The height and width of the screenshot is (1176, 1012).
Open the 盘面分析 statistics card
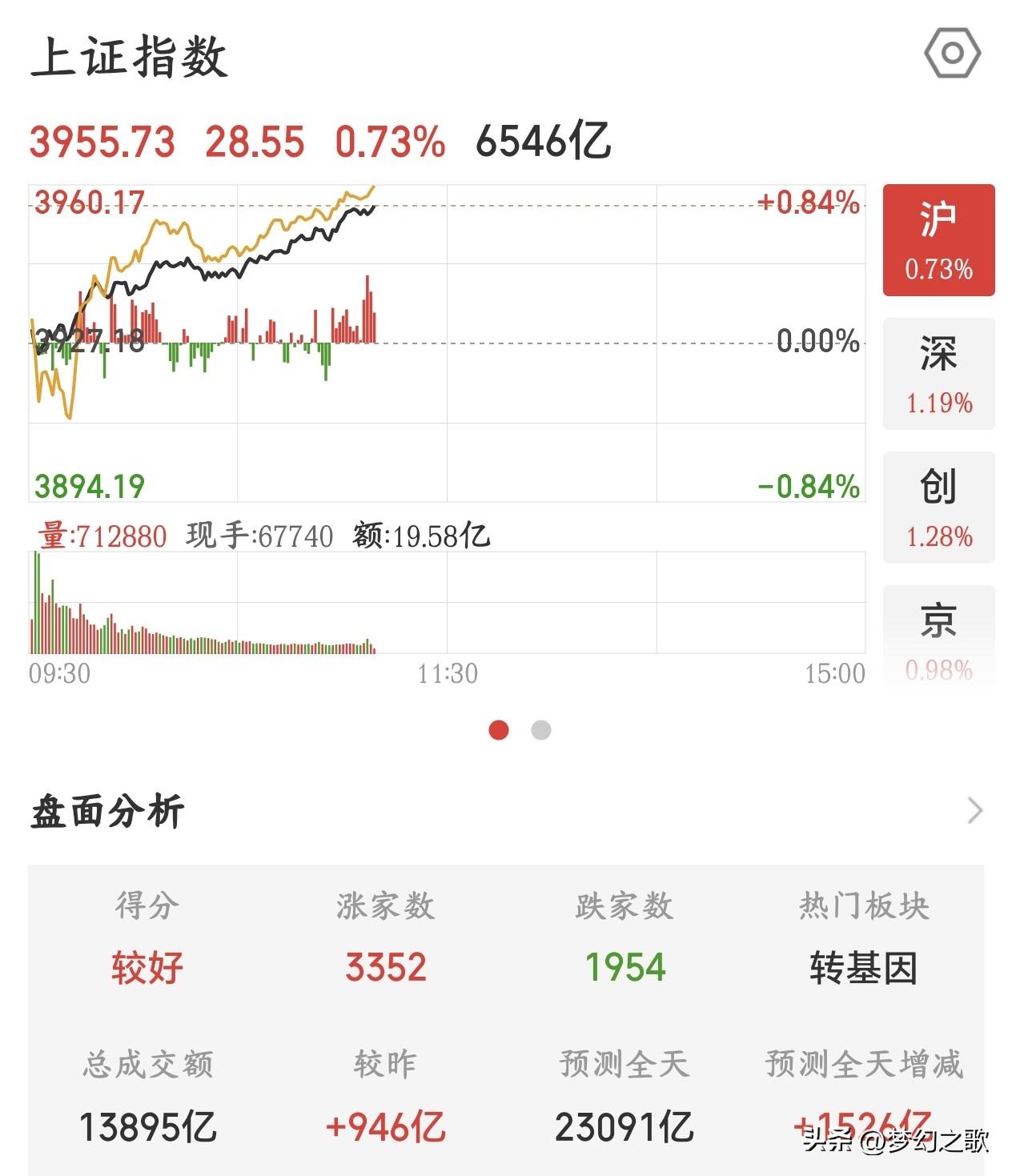506,1020
